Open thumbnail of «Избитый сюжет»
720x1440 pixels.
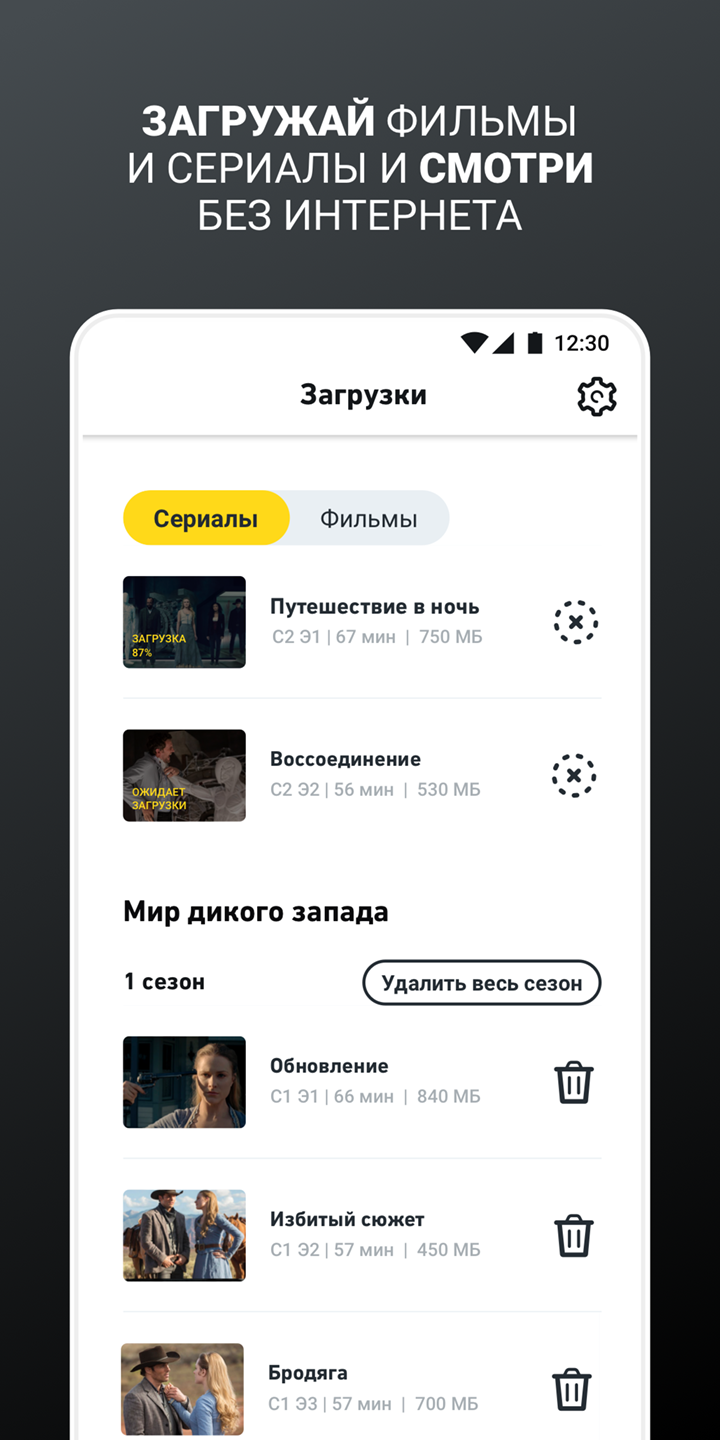184,1235
